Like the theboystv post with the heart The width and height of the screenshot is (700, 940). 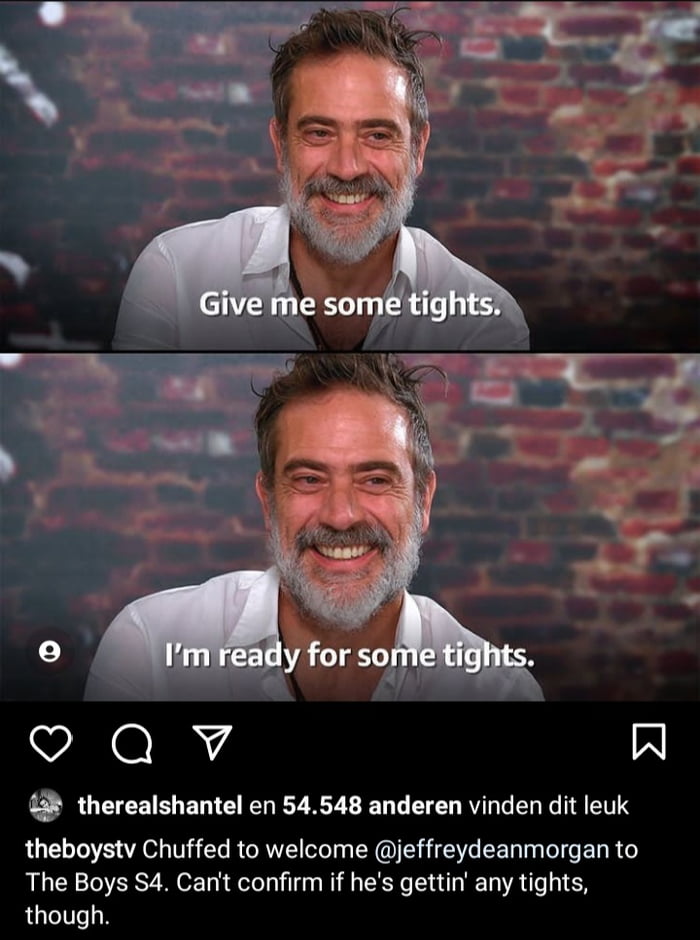click(x=50, y=742)
